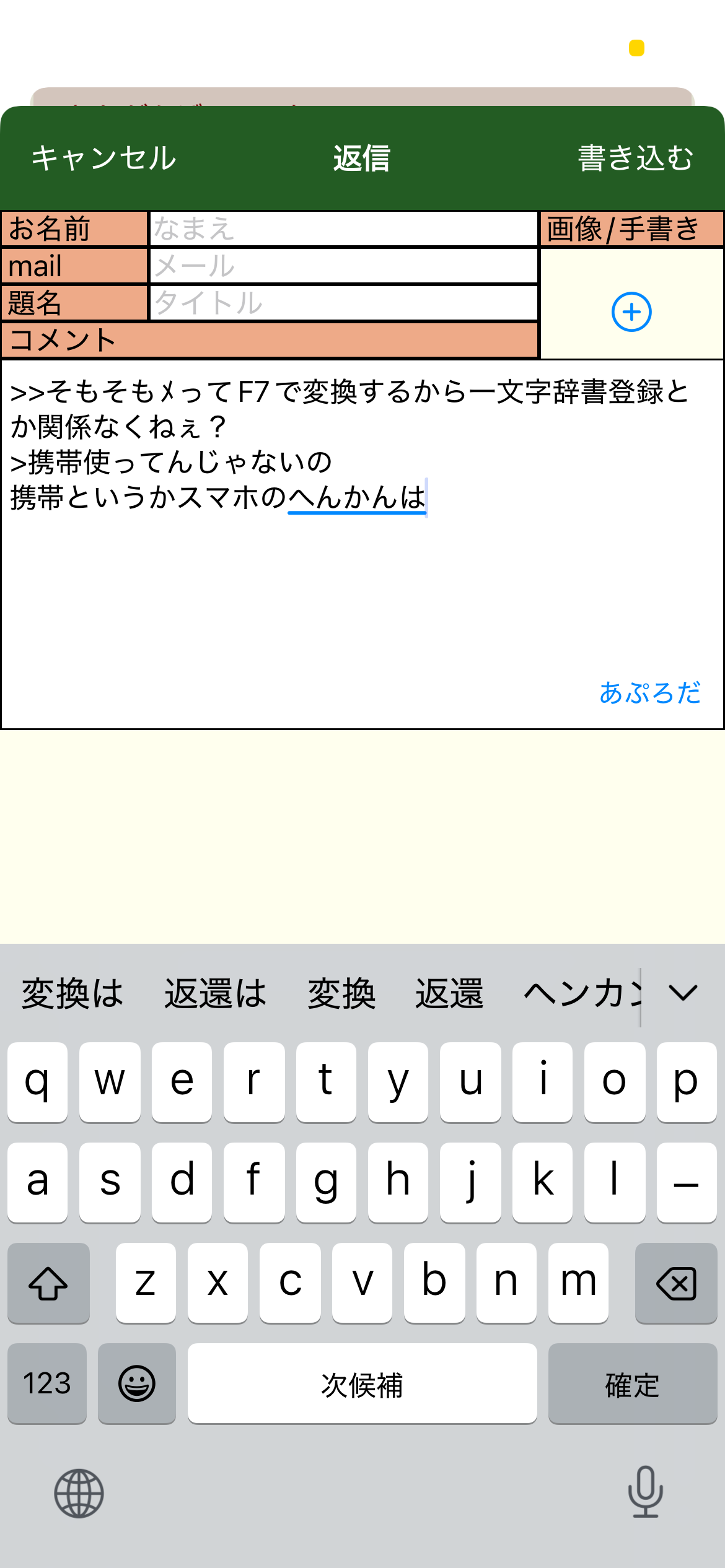Delete a character with the backspace key

click(x=676, y=1283)
